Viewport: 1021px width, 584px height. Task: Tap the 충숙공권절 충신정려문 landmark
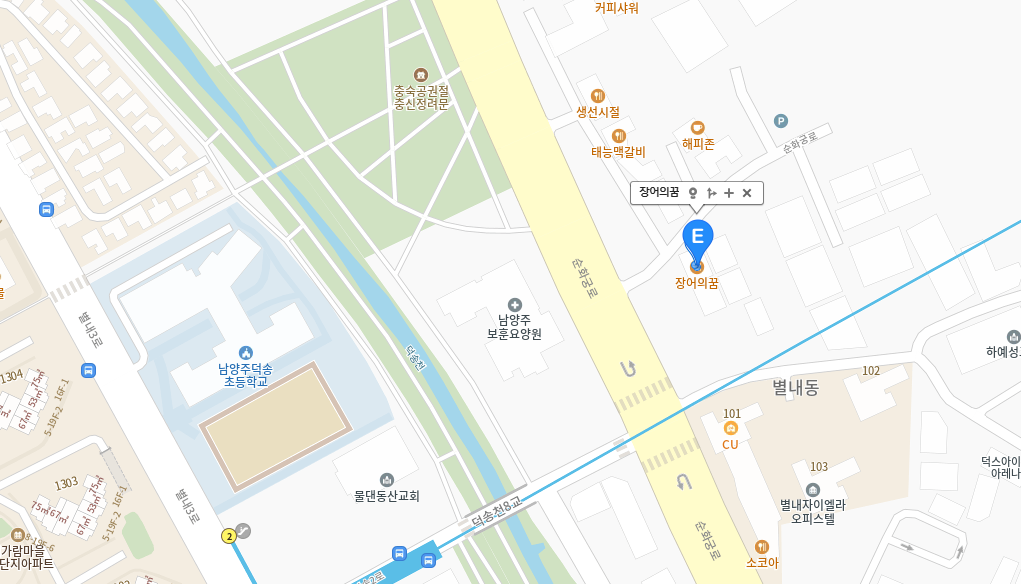click(x=421, y=75)
